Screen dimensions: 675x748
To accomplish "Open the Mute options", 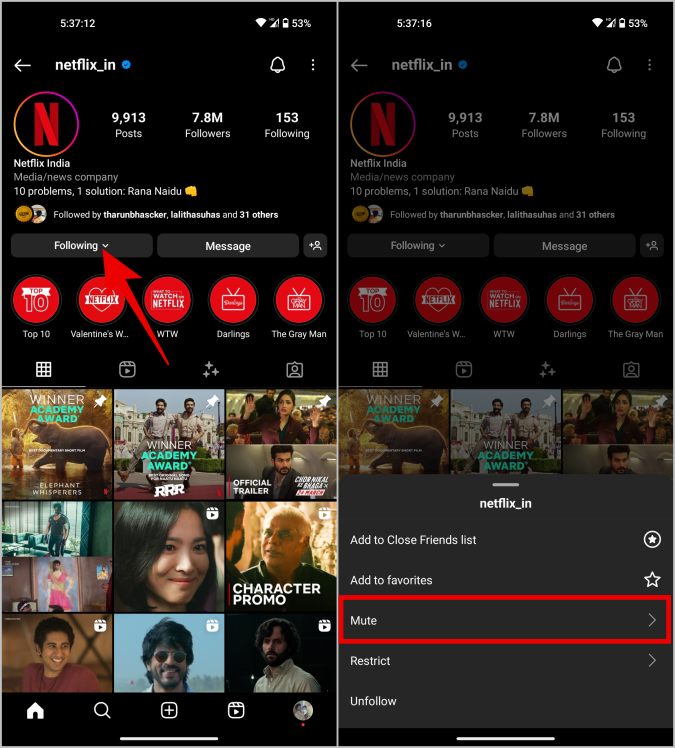I will (x=505, y=620).
